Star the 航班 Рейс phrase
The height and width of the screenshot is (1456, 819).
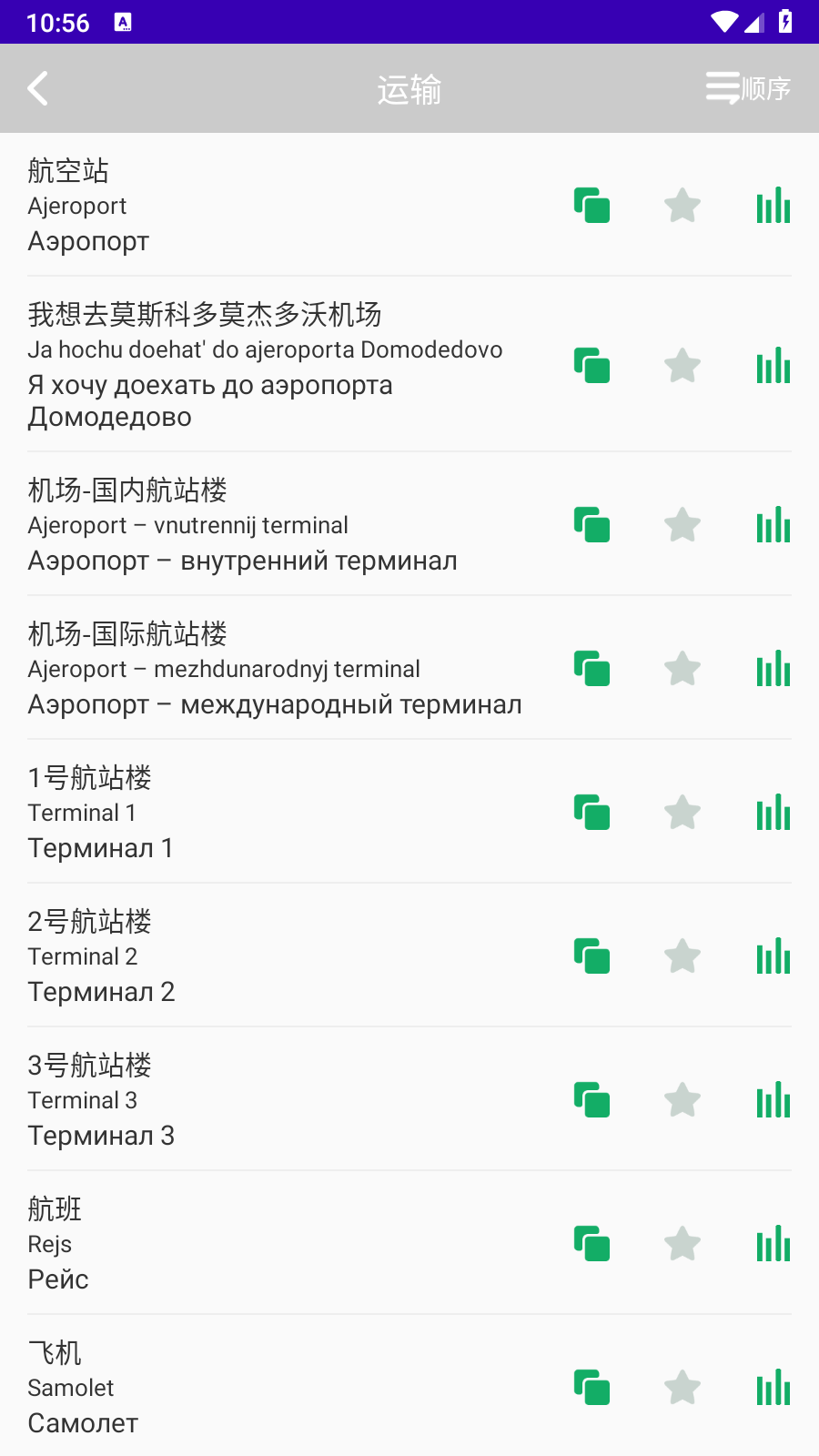pos(682,1244)
